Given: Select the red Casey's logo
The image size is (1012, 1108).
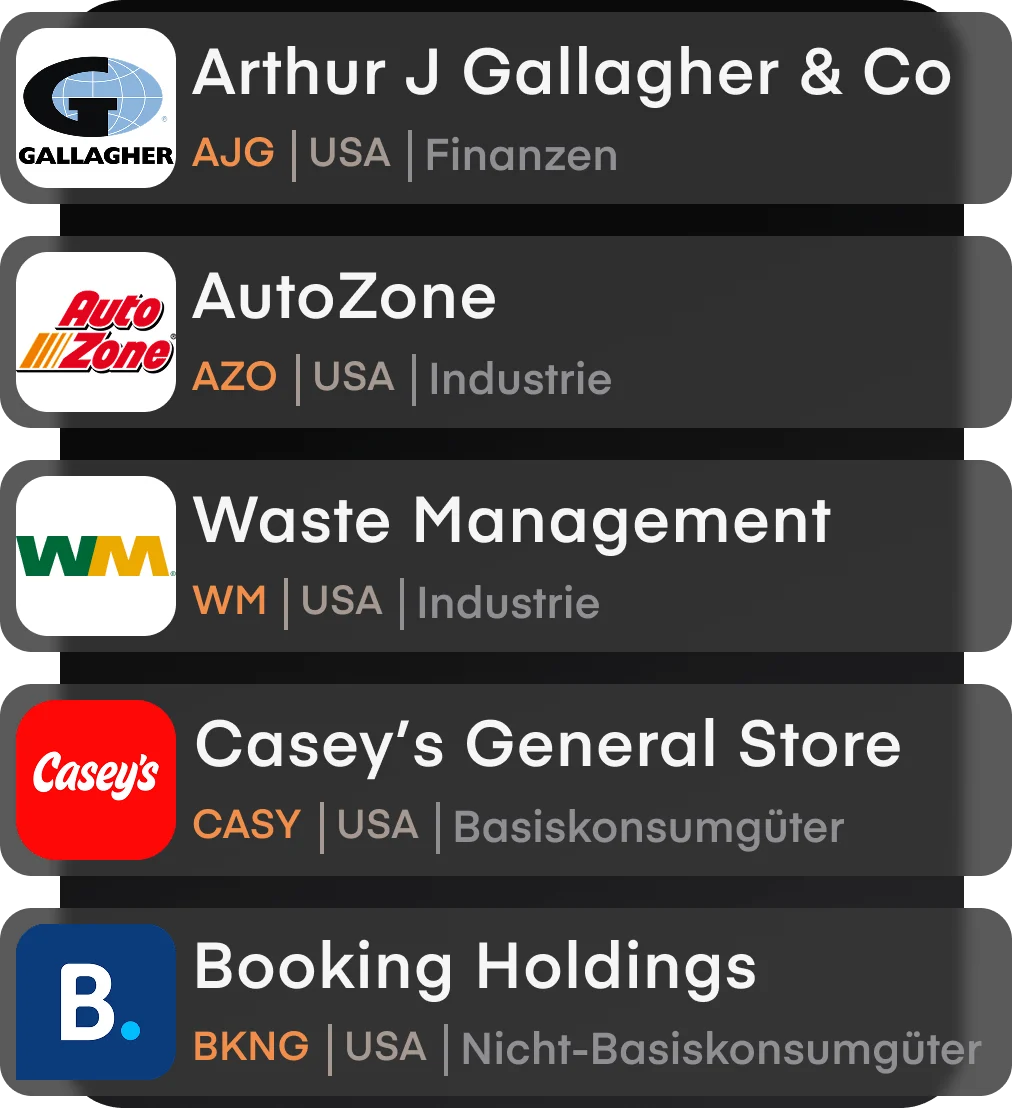Looking at the screenshot, I should (x=95, y=780).
